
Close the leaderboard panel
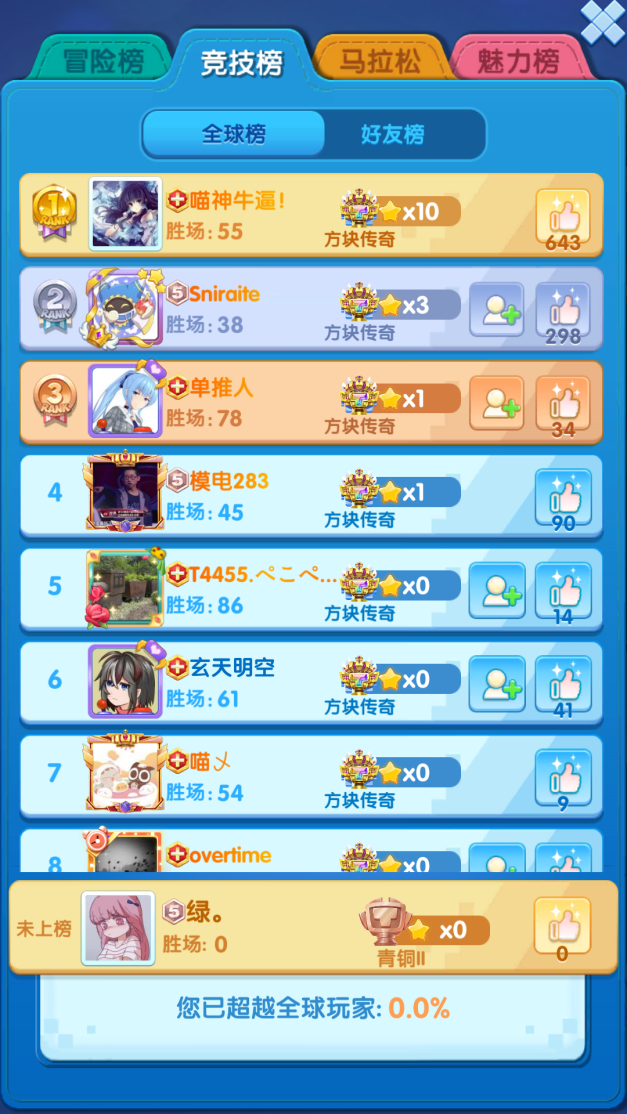pyautogui.click(x=601, y=21)
